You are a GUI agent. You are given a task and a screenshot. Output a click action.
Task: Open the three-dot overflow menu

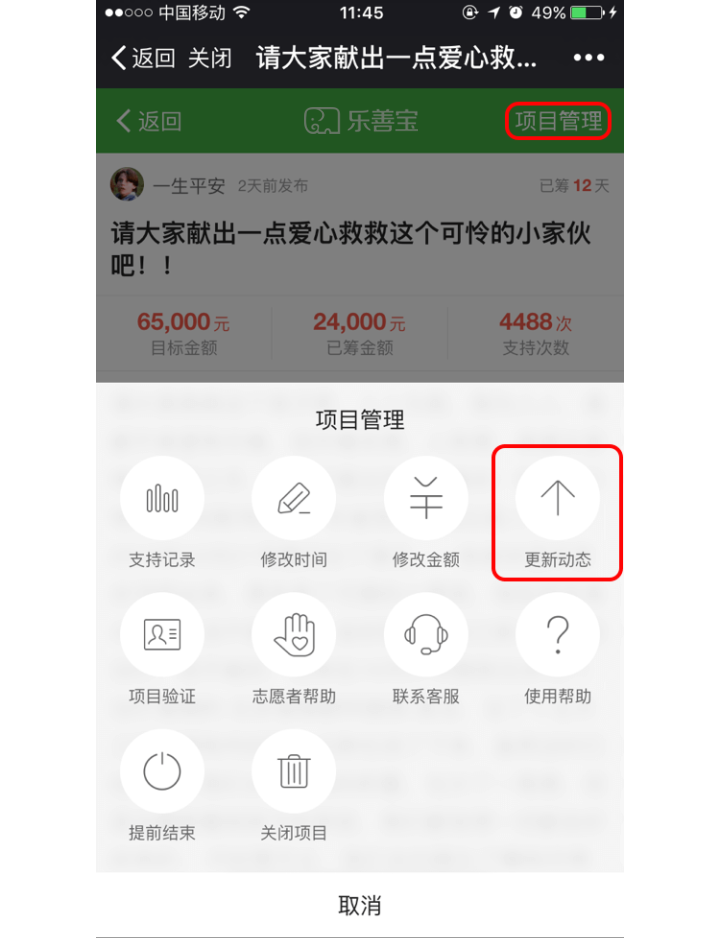coord(588,58)
